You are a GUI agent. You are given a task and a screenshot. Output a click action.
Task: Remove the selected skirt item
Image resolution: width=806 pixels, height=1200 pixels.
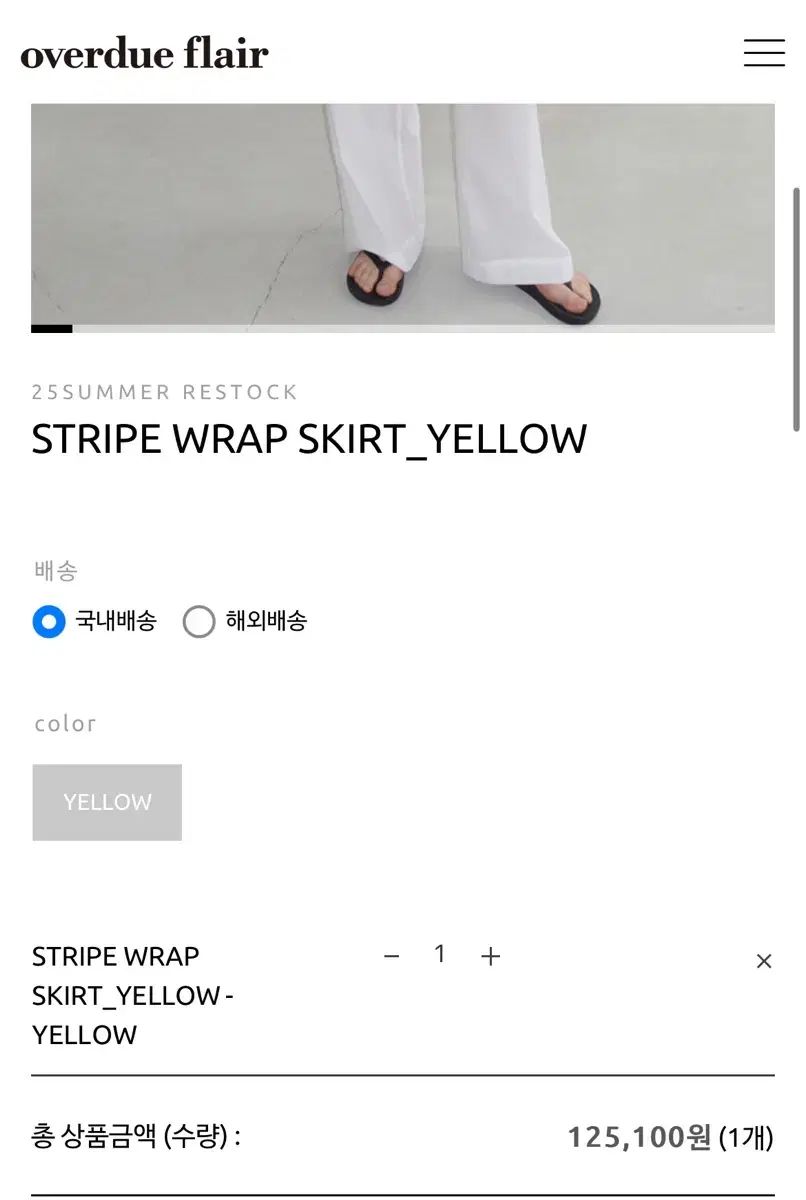coord(764,961)
